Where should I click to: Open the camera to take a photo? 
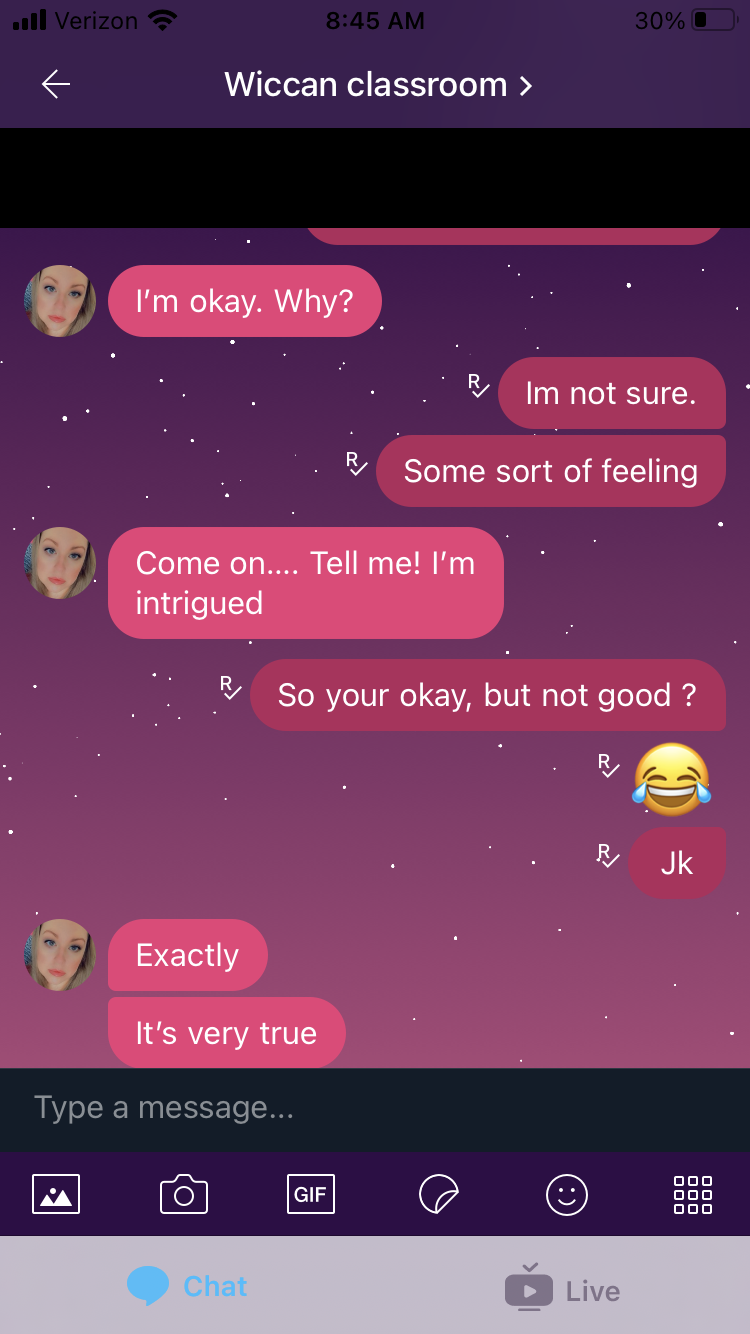[184, 1194]
